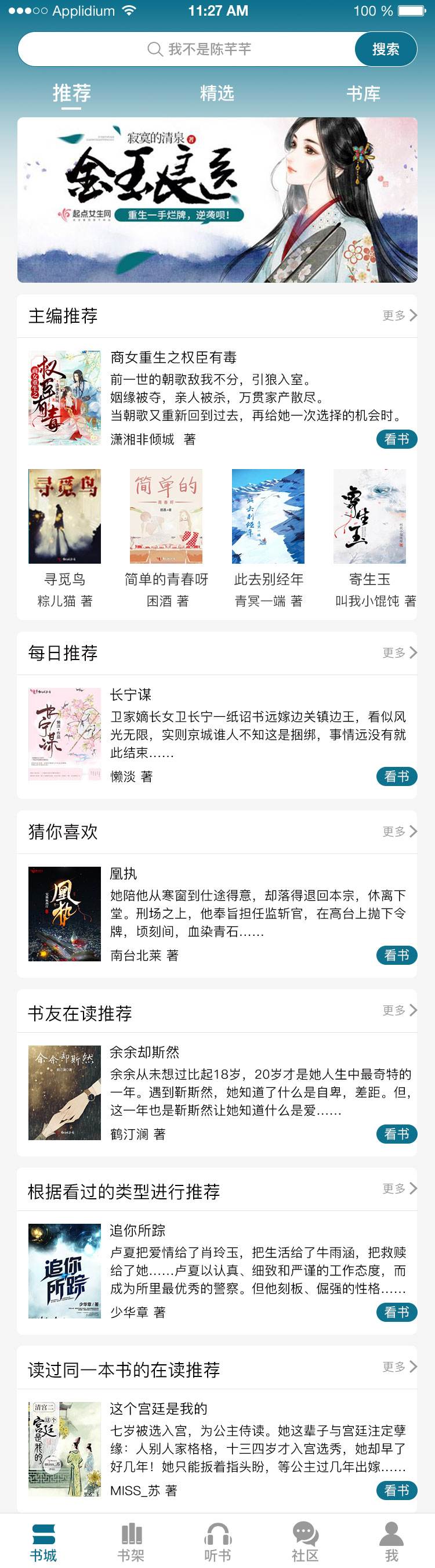Switch to the 书库 tab

click(x=363, y=93)
